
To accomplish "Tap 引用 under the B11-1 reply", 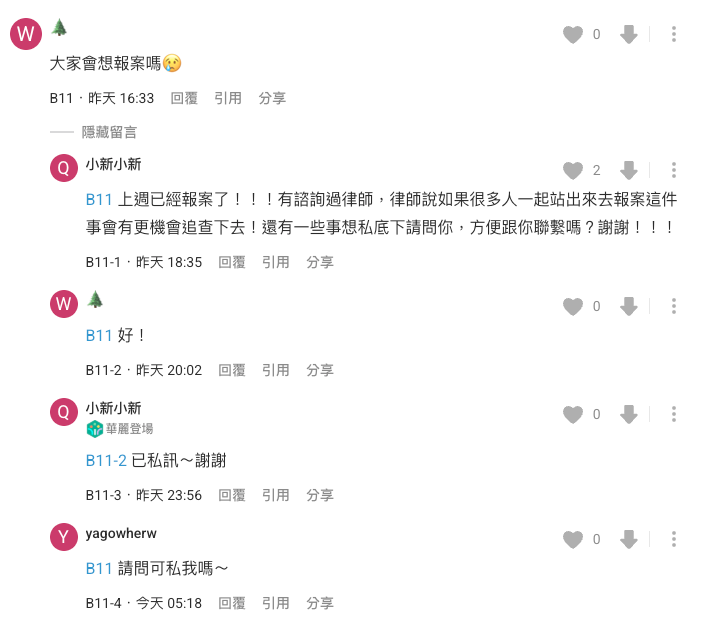I will [276, 262].
